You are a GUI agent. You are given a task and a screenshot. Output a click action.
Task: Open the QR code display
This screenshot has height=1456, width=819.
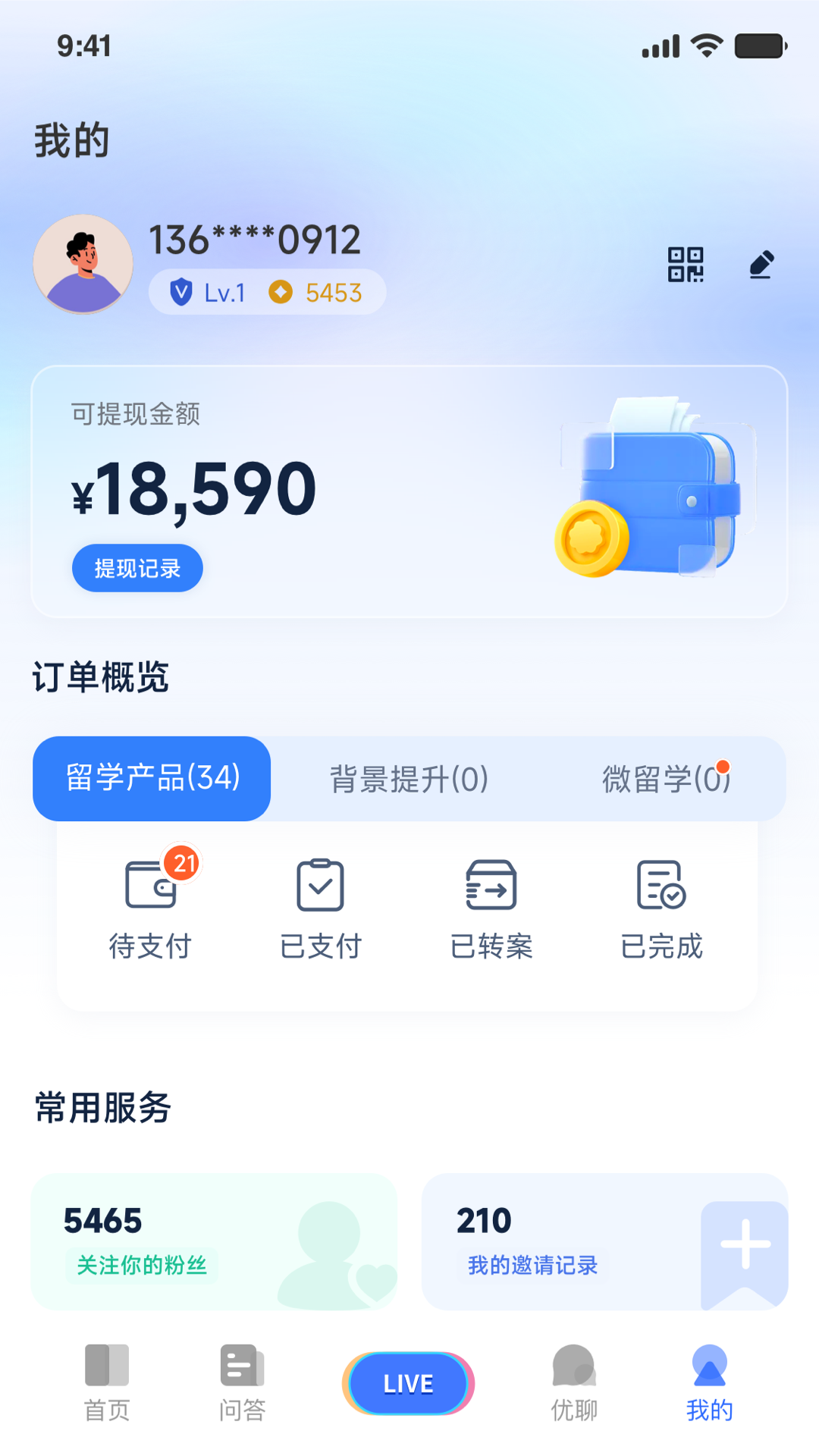(x=685, y=264)
